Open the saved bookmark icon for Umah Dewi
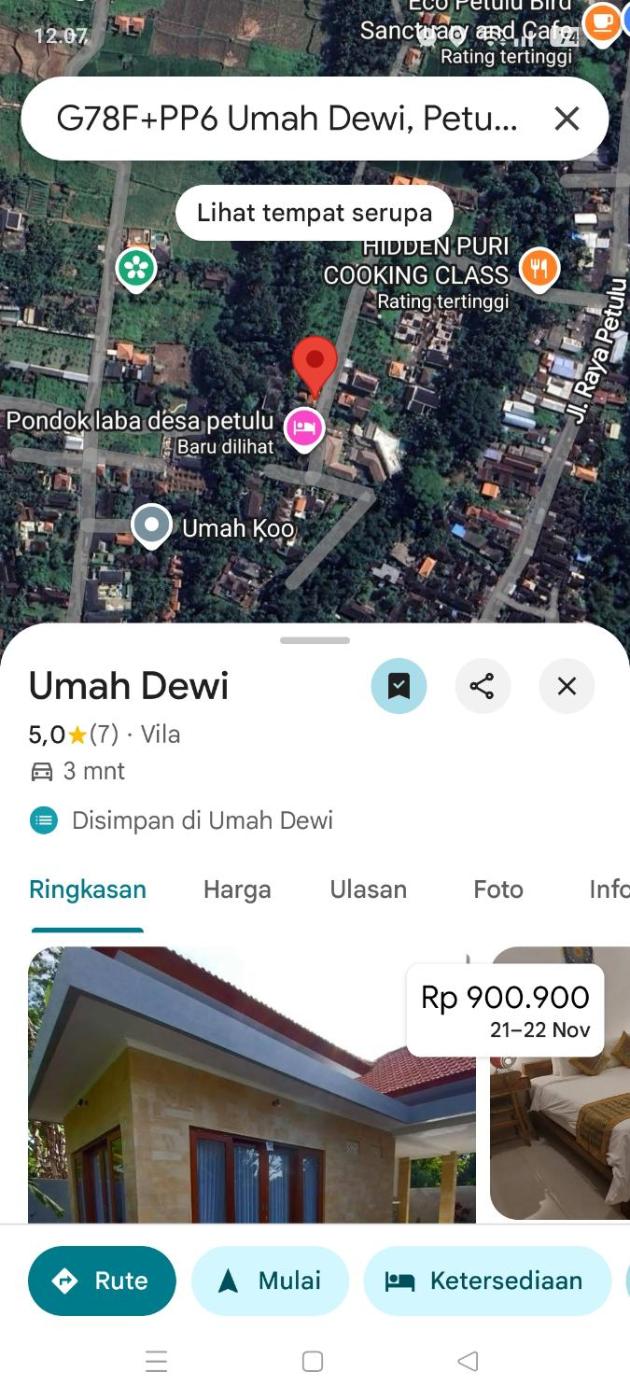Screen dimensions: 630x1400 [399, 686]
